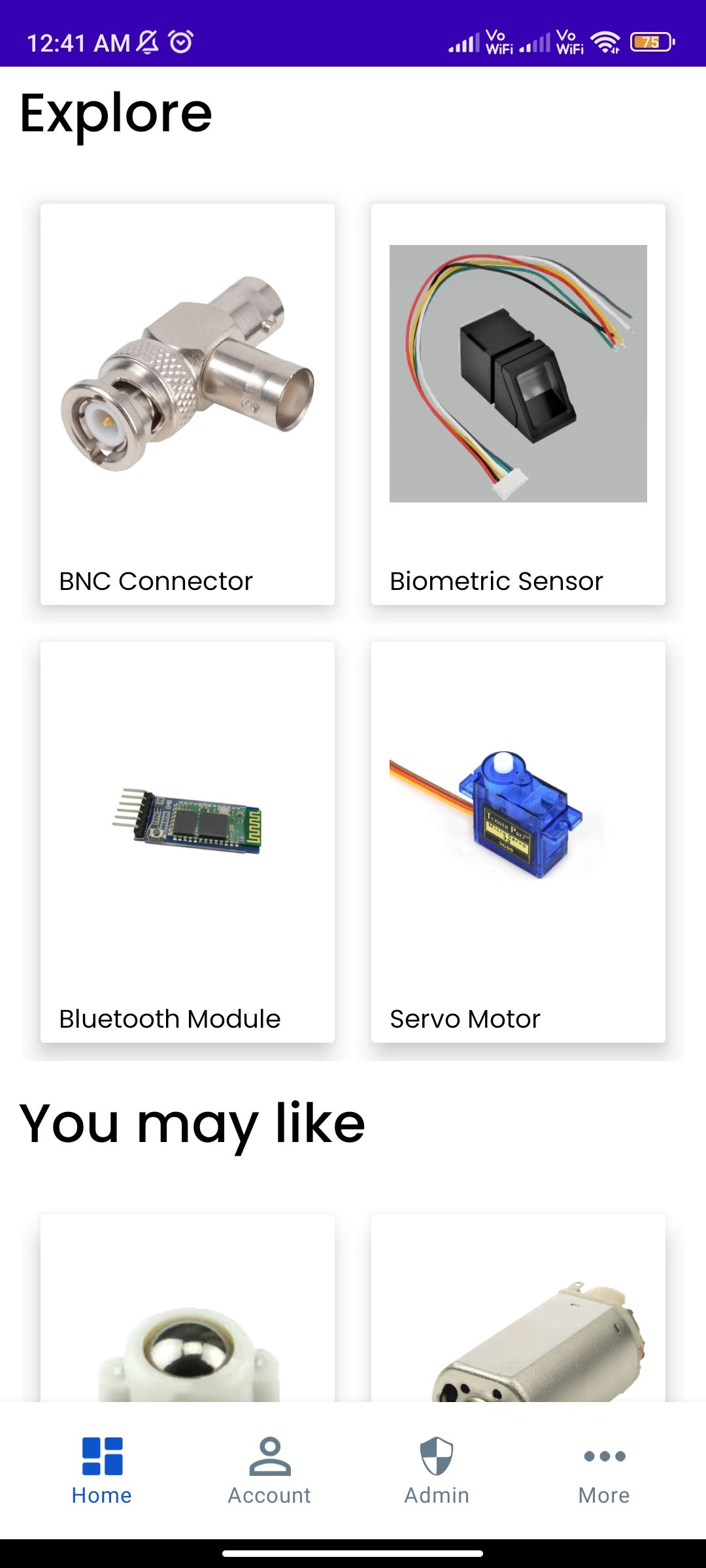The image size is (706, 1568).
Task: Open the DC motor product card
Action: tap(518, 1313)
